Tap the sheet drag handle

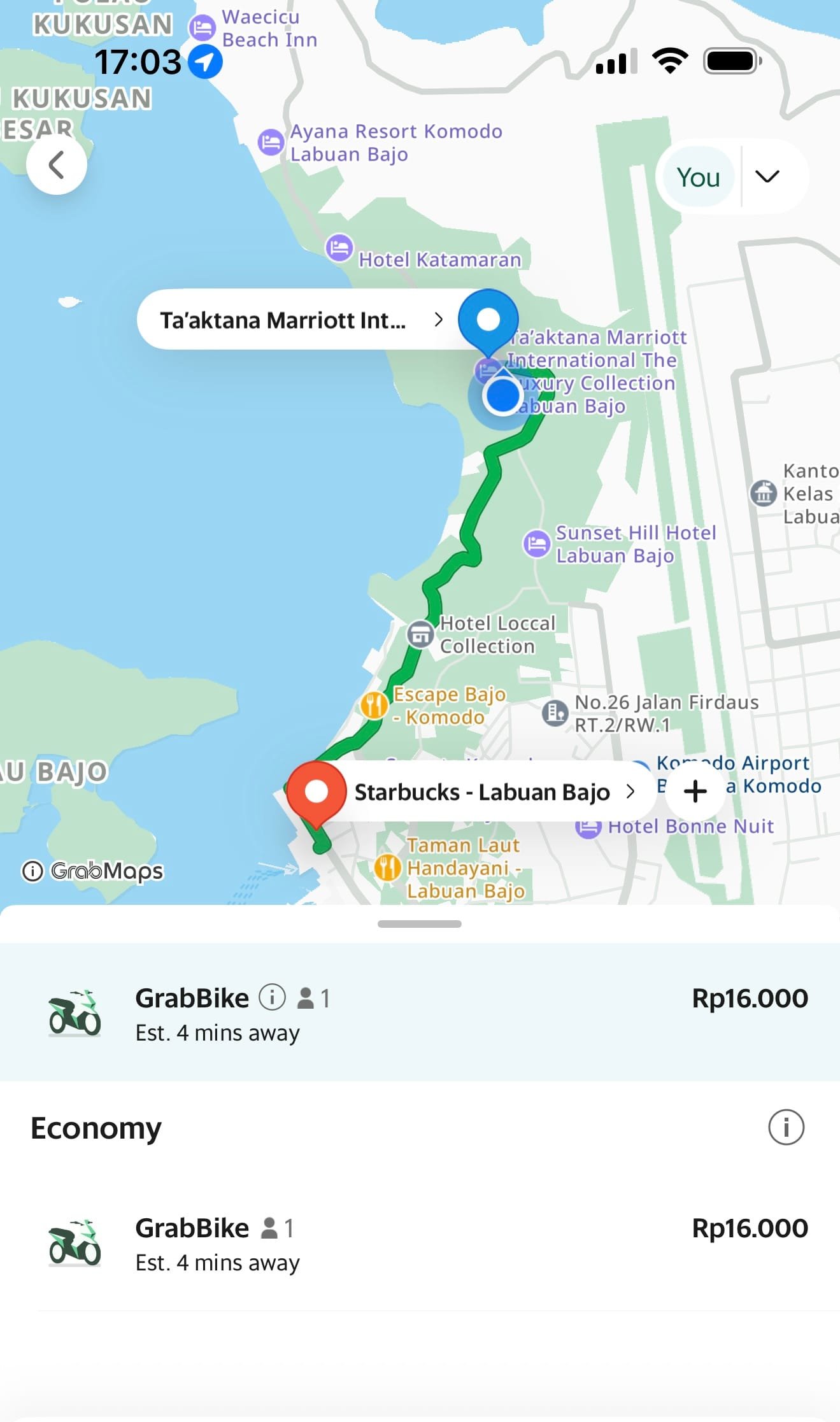pos(420,924)
